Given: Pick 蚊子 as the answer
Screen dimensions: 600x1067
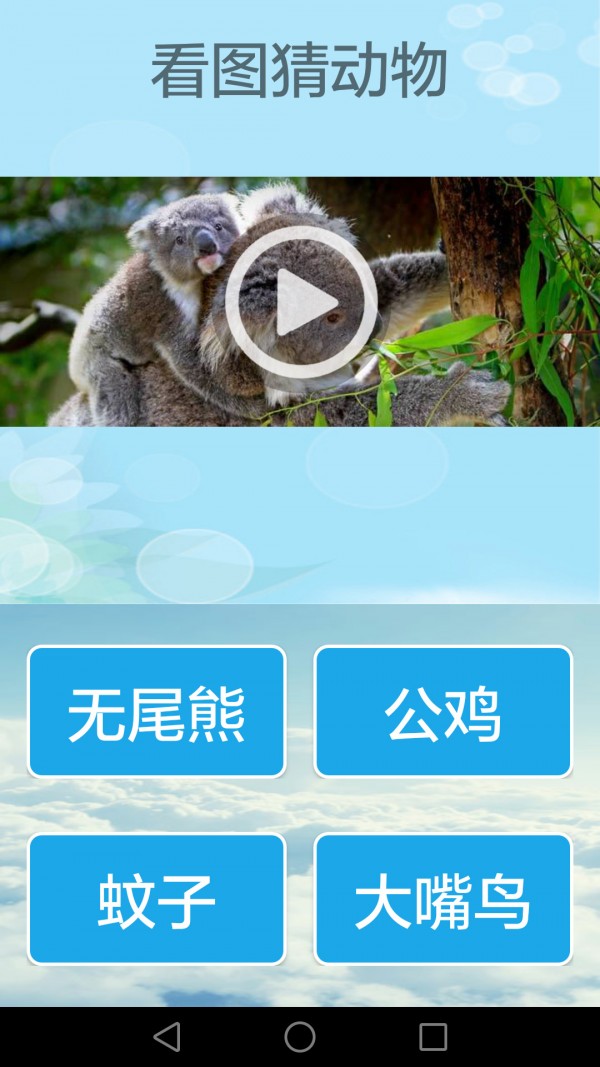Looking at the screenshot, I should (157, 899).
